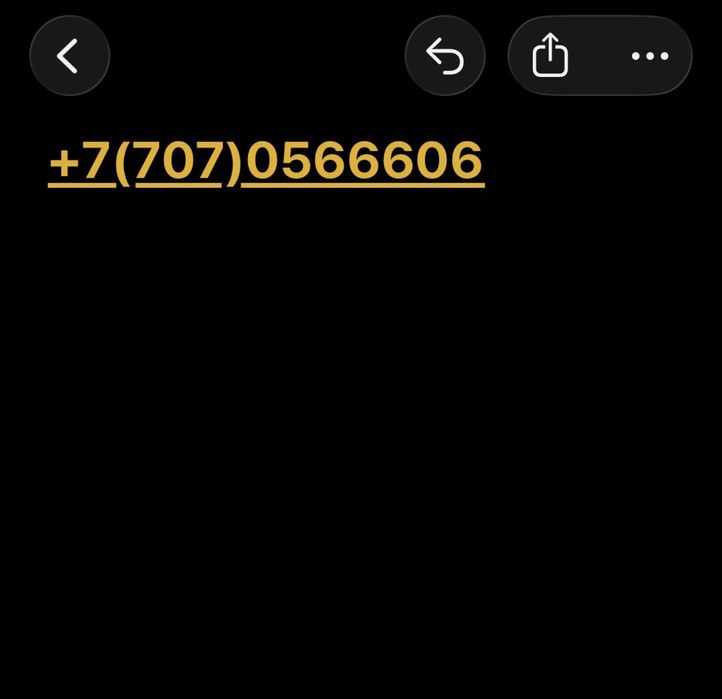Image resolution: width=722 pixels, height=699 pixels.
Task: Go back to the notes list
Action: pyautogui.click(x=69, y=56)
